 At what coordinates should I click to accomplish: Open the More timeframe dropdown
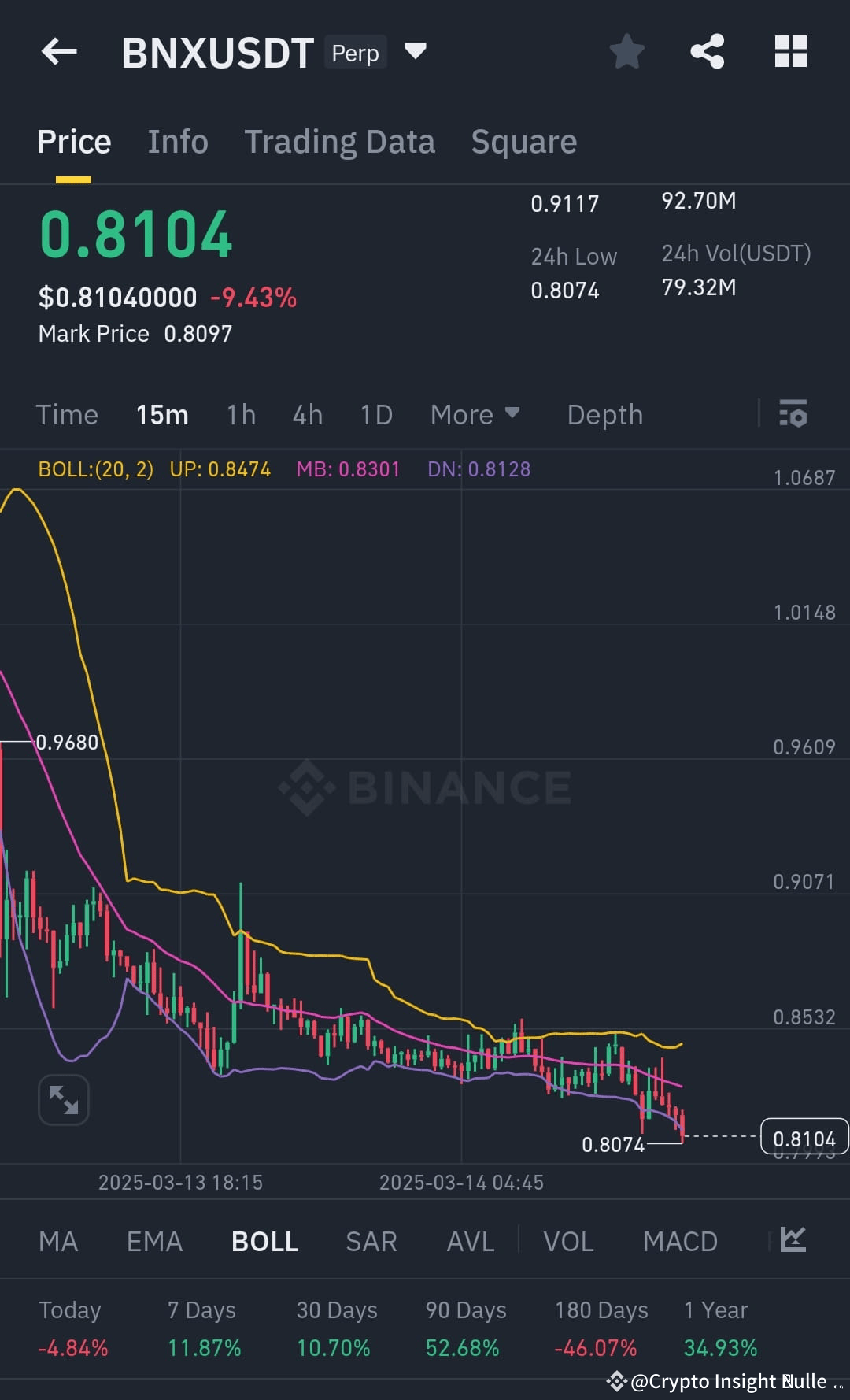point(475,414)
